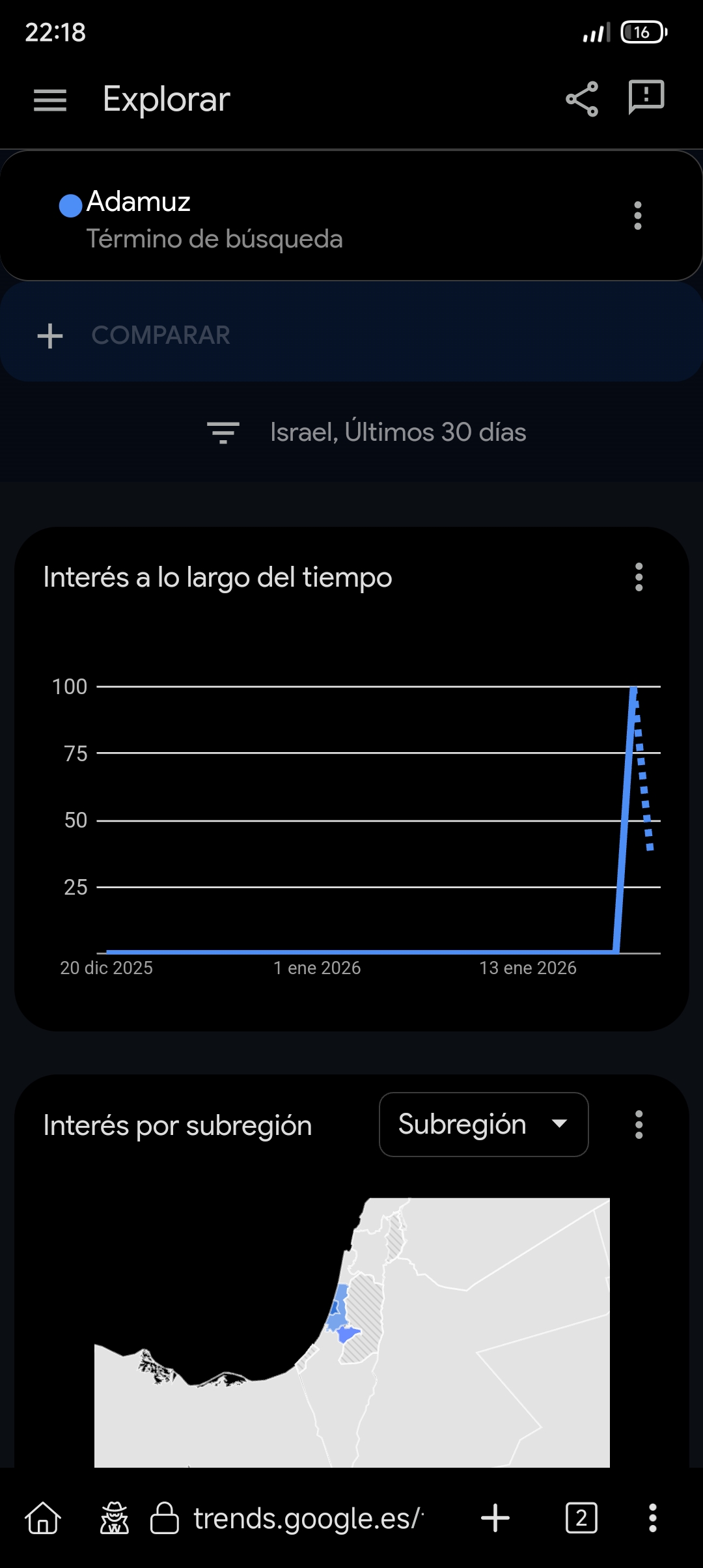View the open tabs switcher
The image size is (703, 1568).
[581, 1518]
